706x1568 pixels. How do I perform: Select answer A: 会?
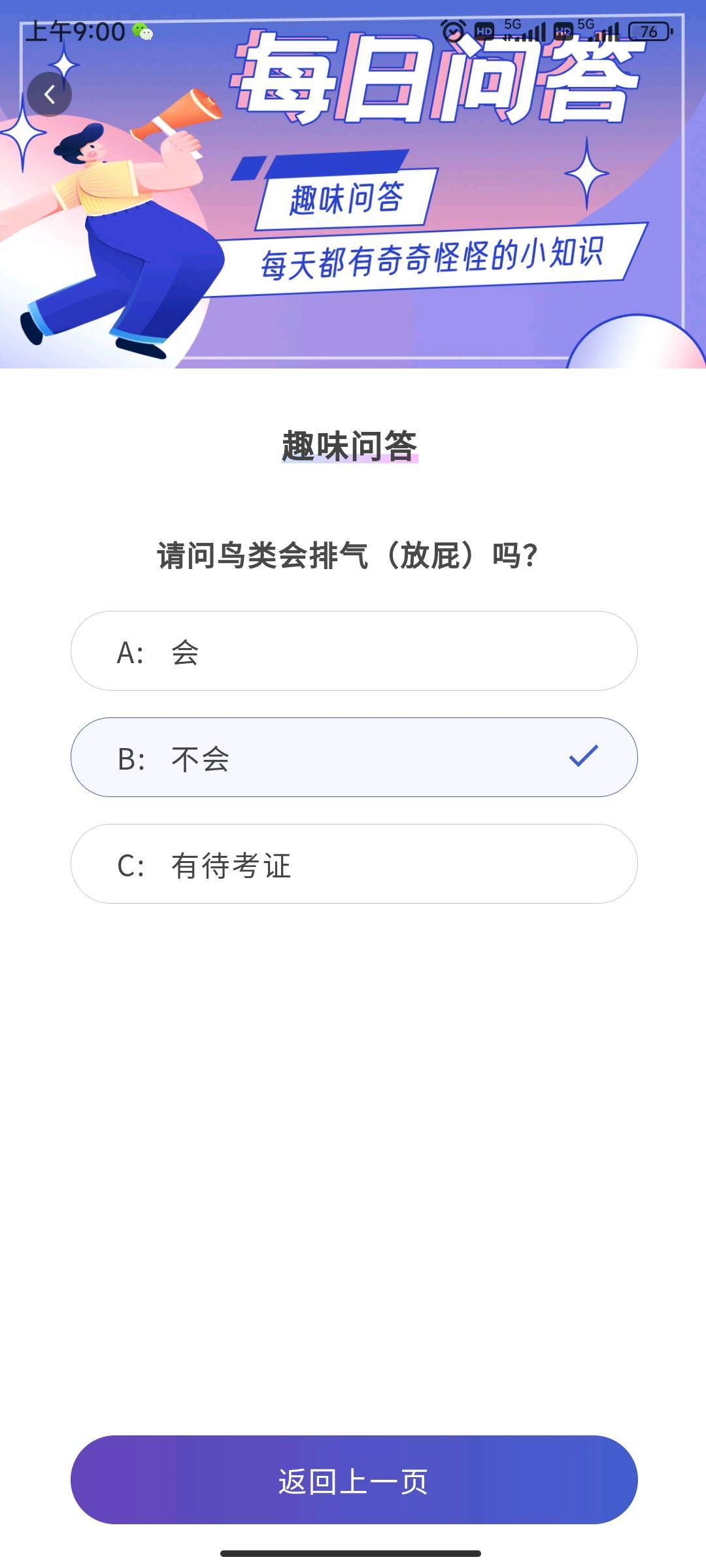point(354,651)
